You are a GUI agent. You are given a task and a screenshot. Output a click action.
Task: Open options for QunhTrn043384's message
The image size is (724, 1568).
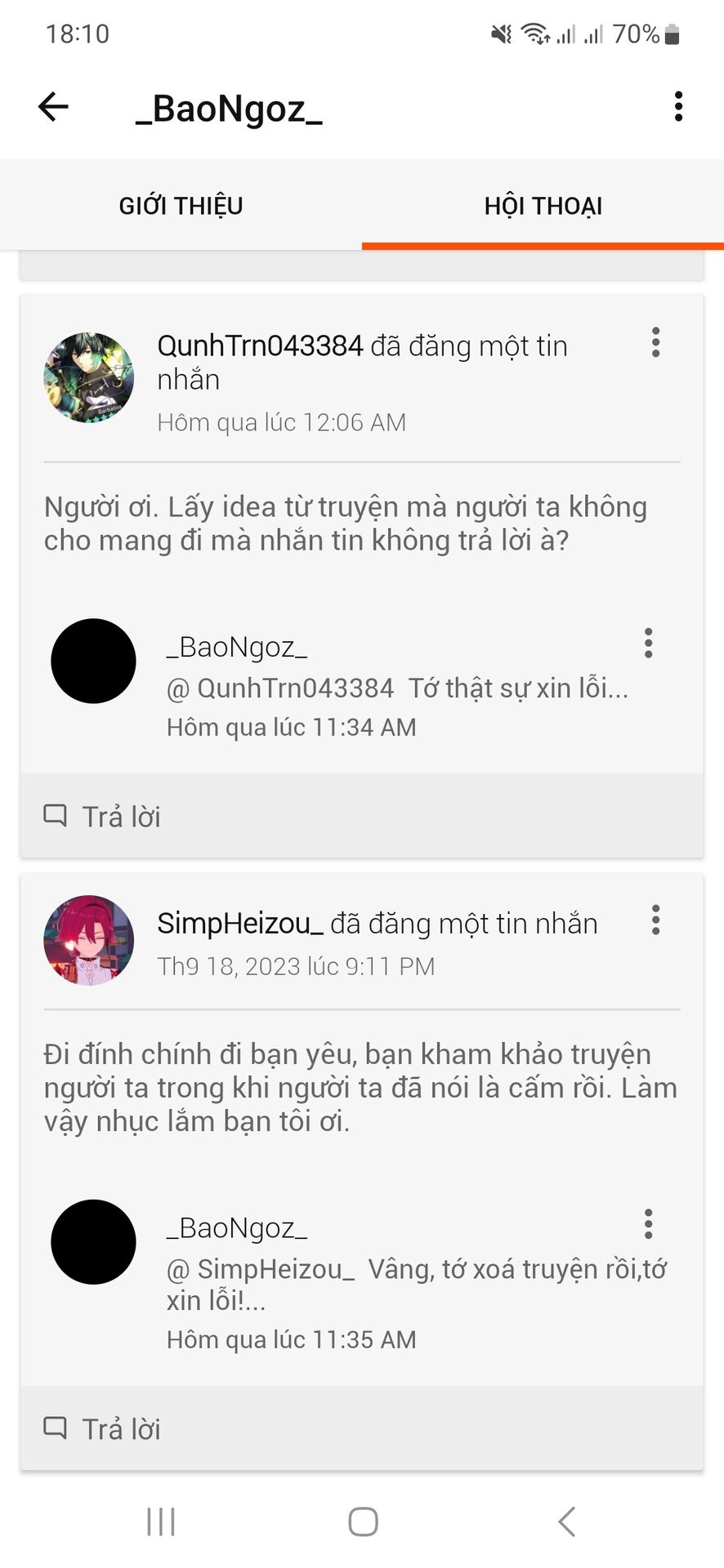[x=655, y=343]
